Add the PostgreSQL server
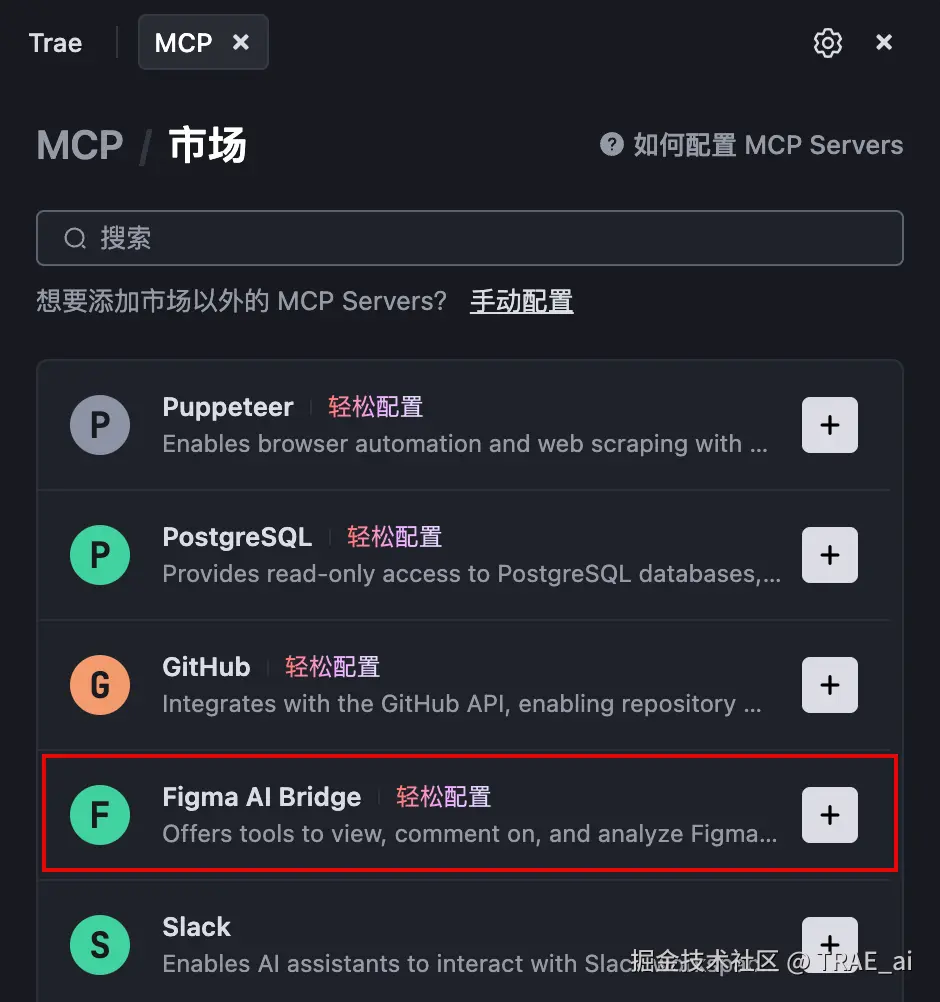The height and width of the screenshot is (1002, 940). [x=829, y=555]
